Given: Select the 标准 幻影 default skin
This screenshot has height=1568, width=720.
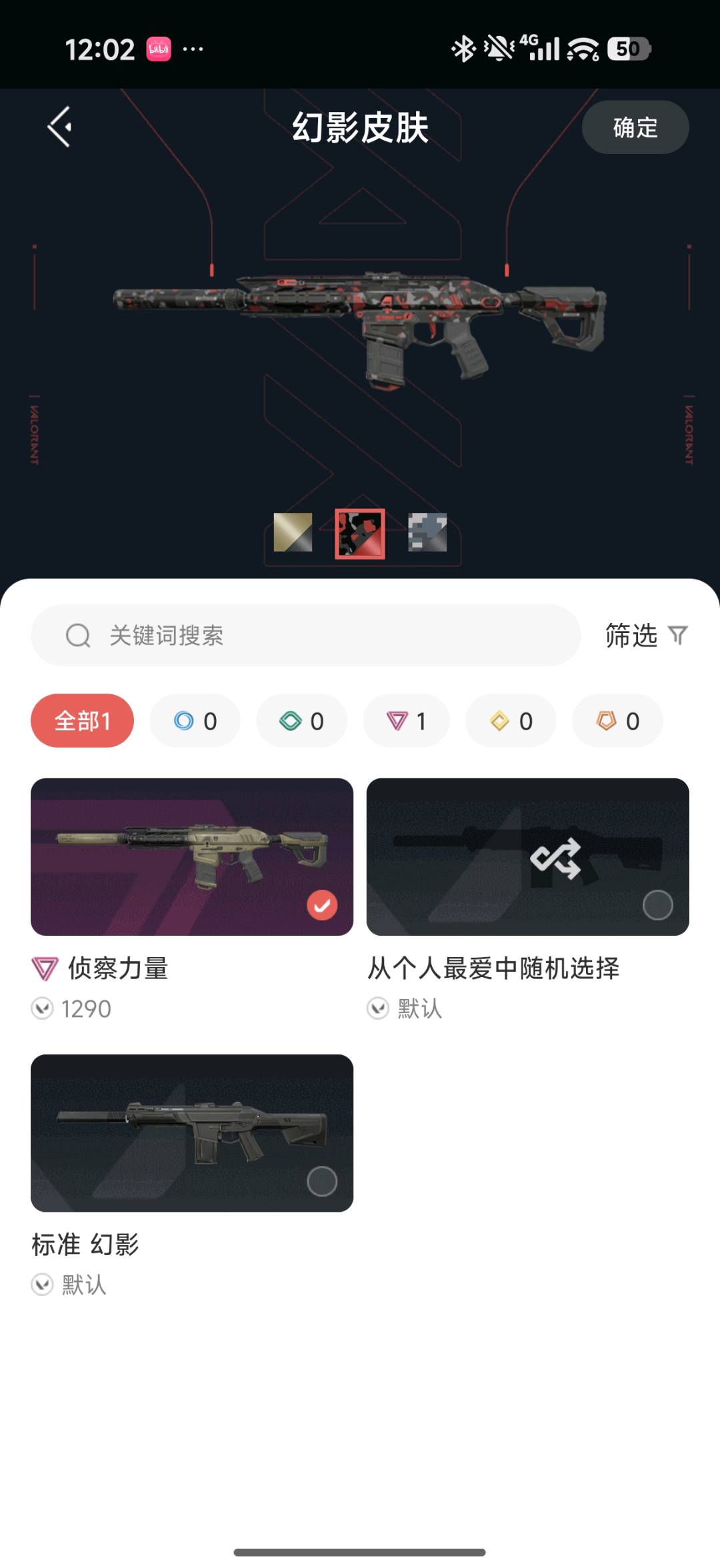Looking at the screenshot, I should (x=192, y=1133).
